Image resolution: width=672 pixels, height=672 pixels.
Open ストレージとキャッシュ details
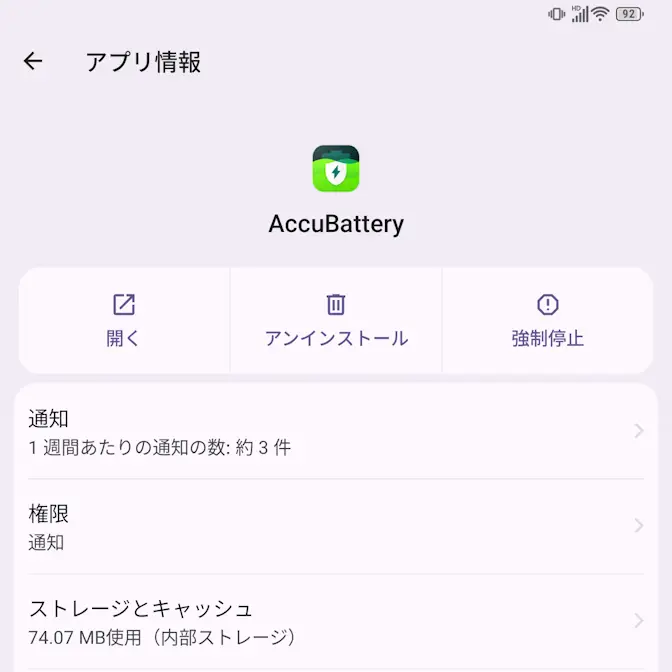pyautogui.click(x=336, y=621)
